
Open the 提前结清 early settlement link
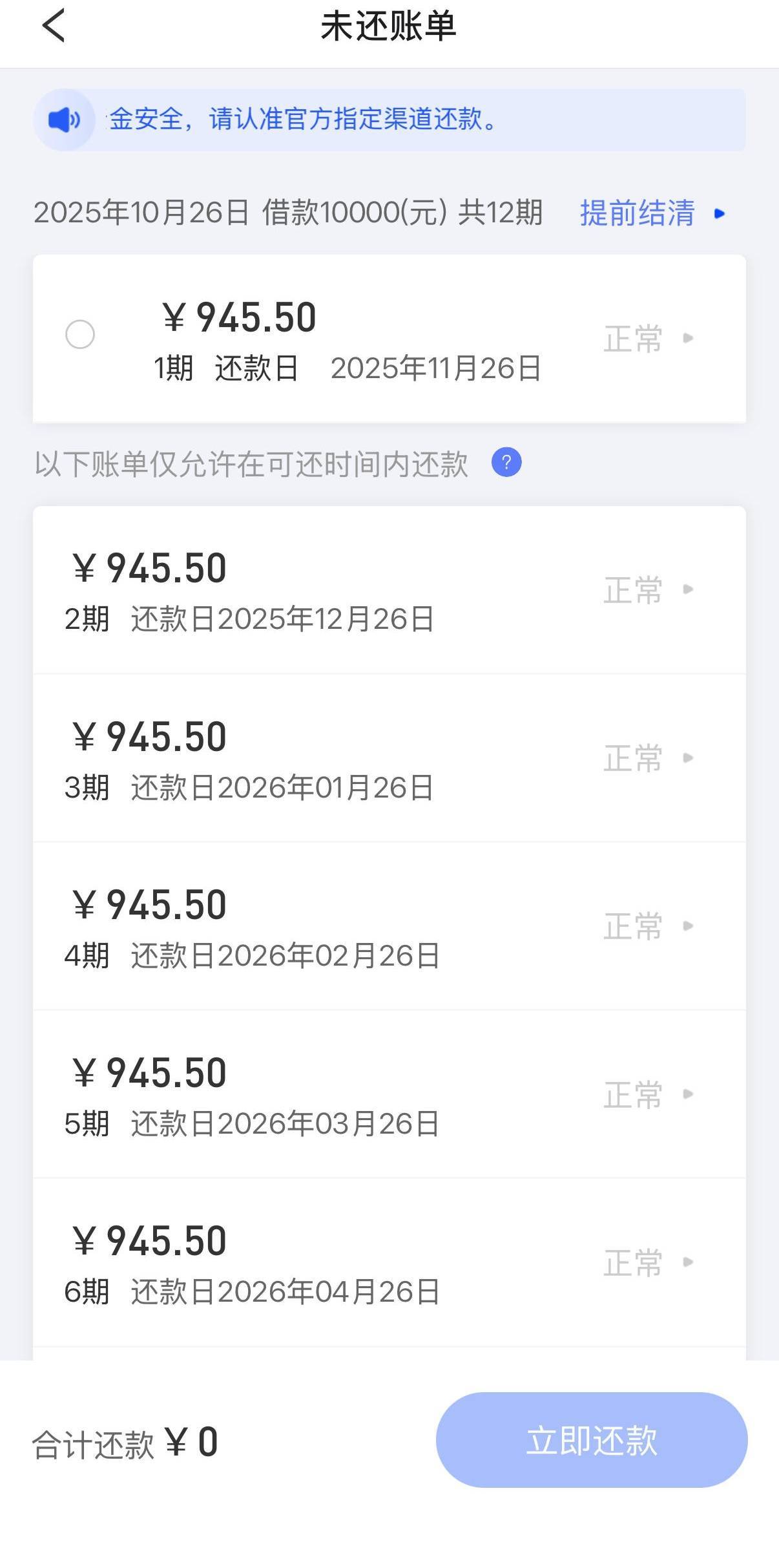(651, 213)
